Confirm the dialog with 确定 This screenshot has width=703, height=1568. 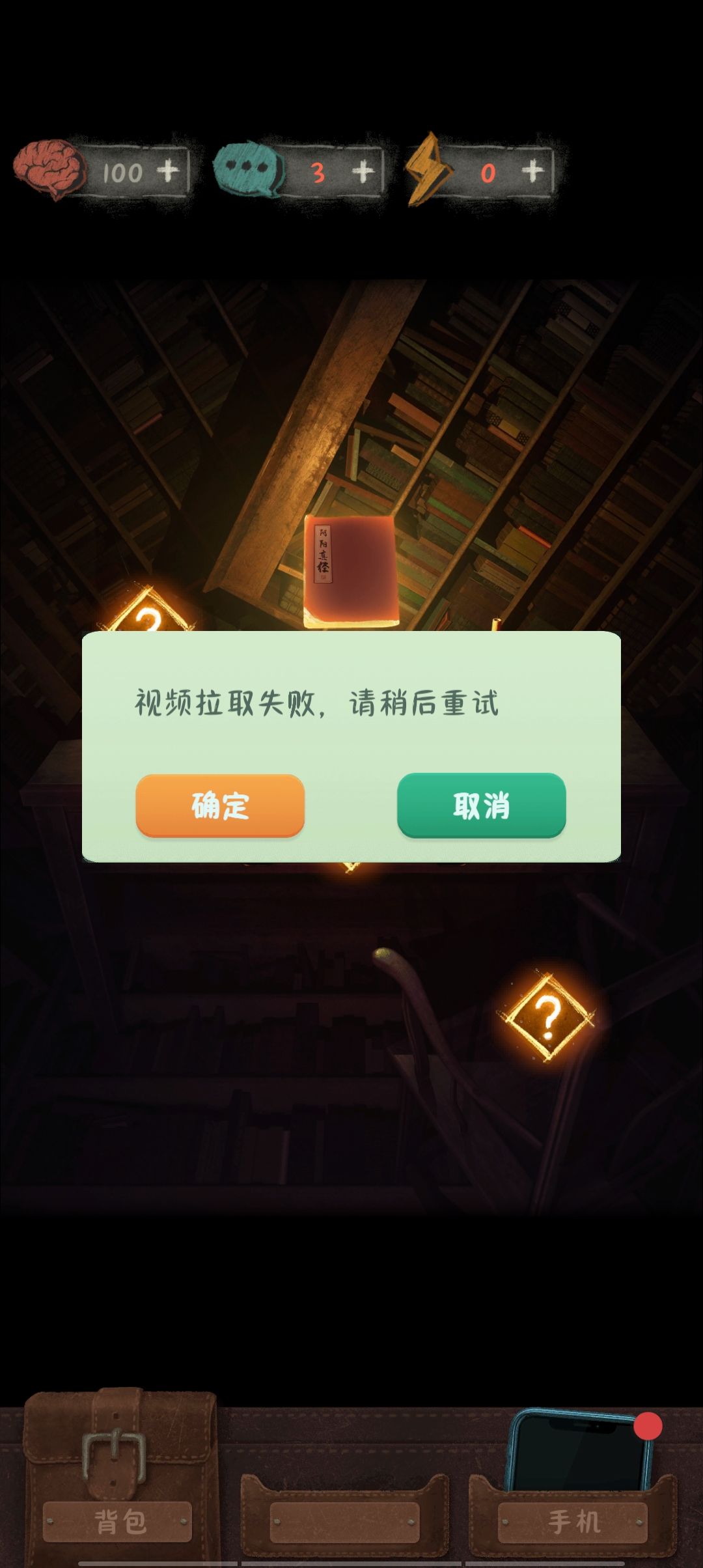[220, 805]
